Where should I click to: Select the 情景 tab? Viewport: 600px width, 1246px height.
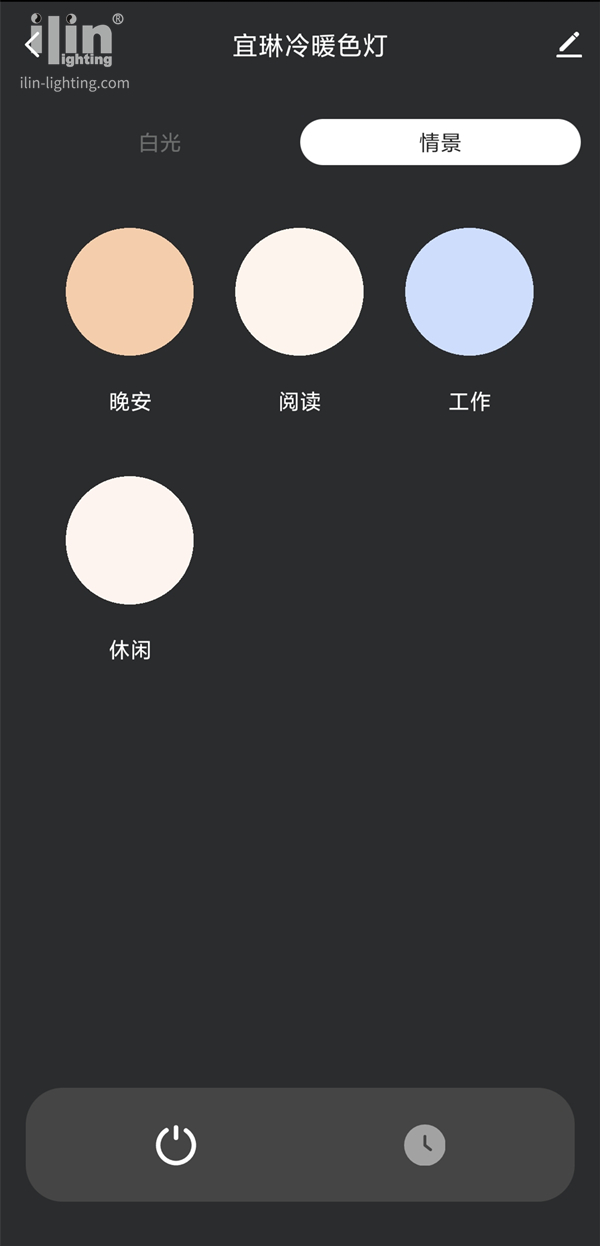click(440, 142)
